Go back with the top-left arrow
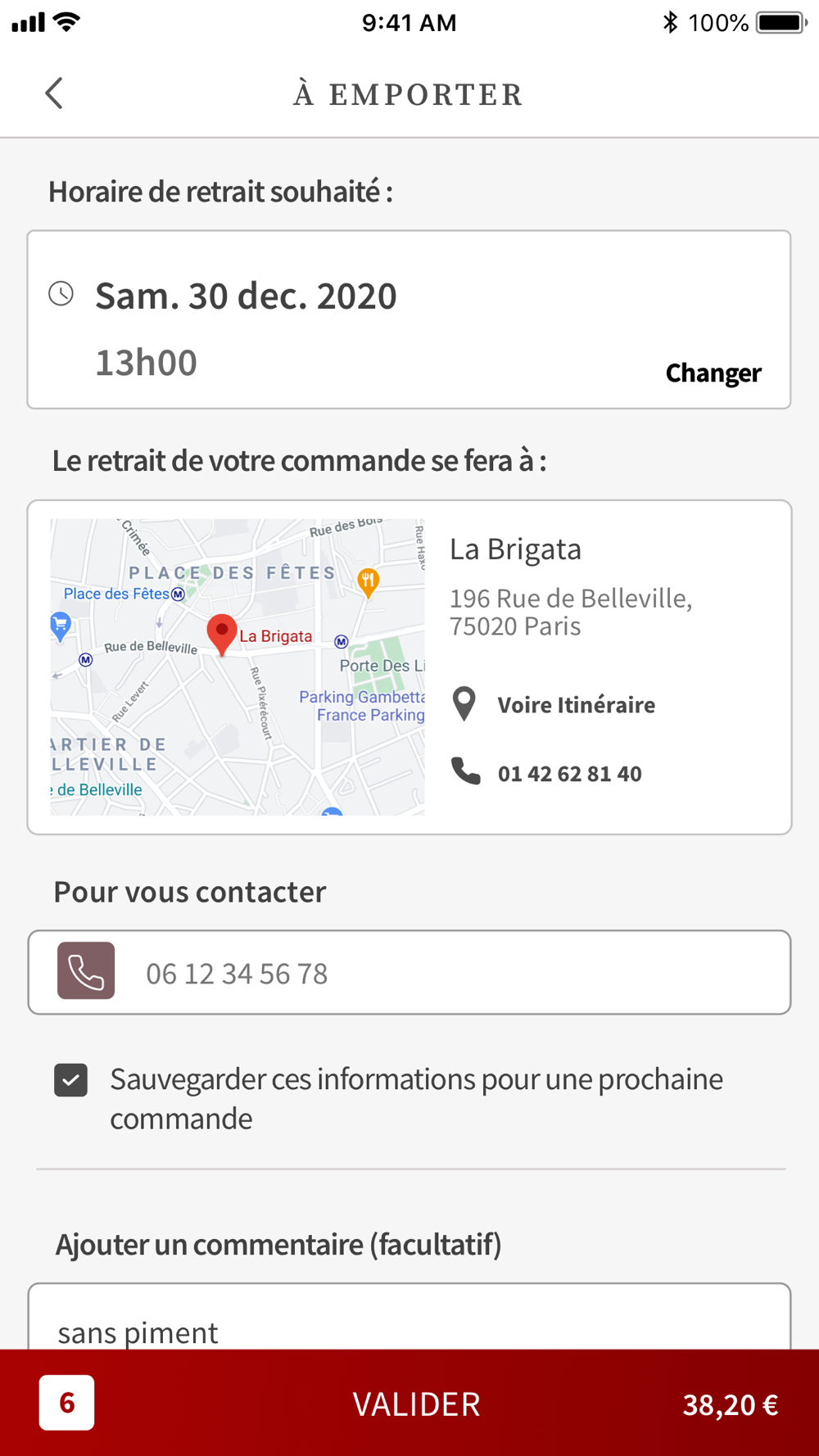Image resolution: width=819 pixels, height=1456 pixels. (x=54, y=93)
